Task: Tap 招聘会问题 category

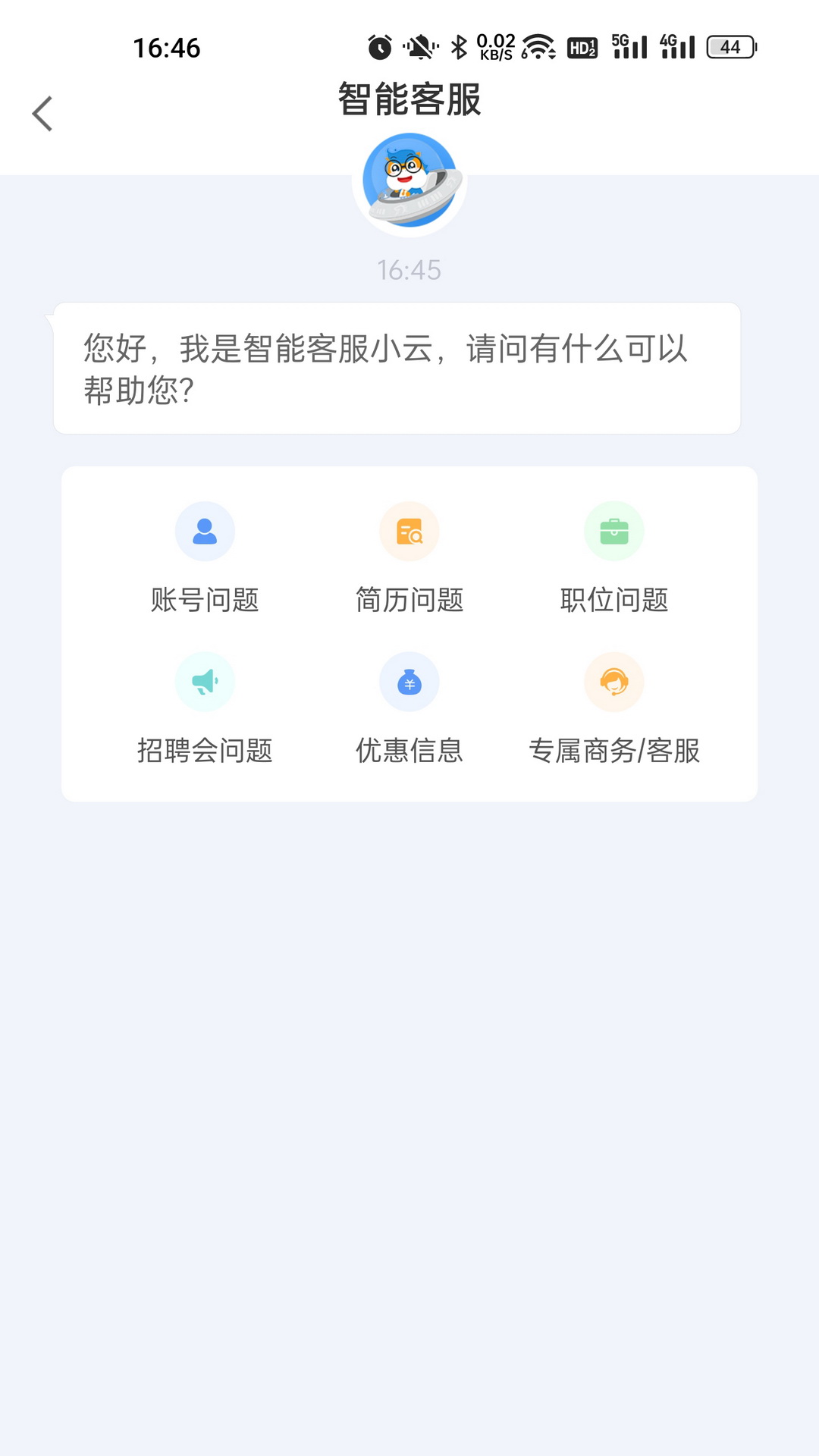Action: (205, 708)
